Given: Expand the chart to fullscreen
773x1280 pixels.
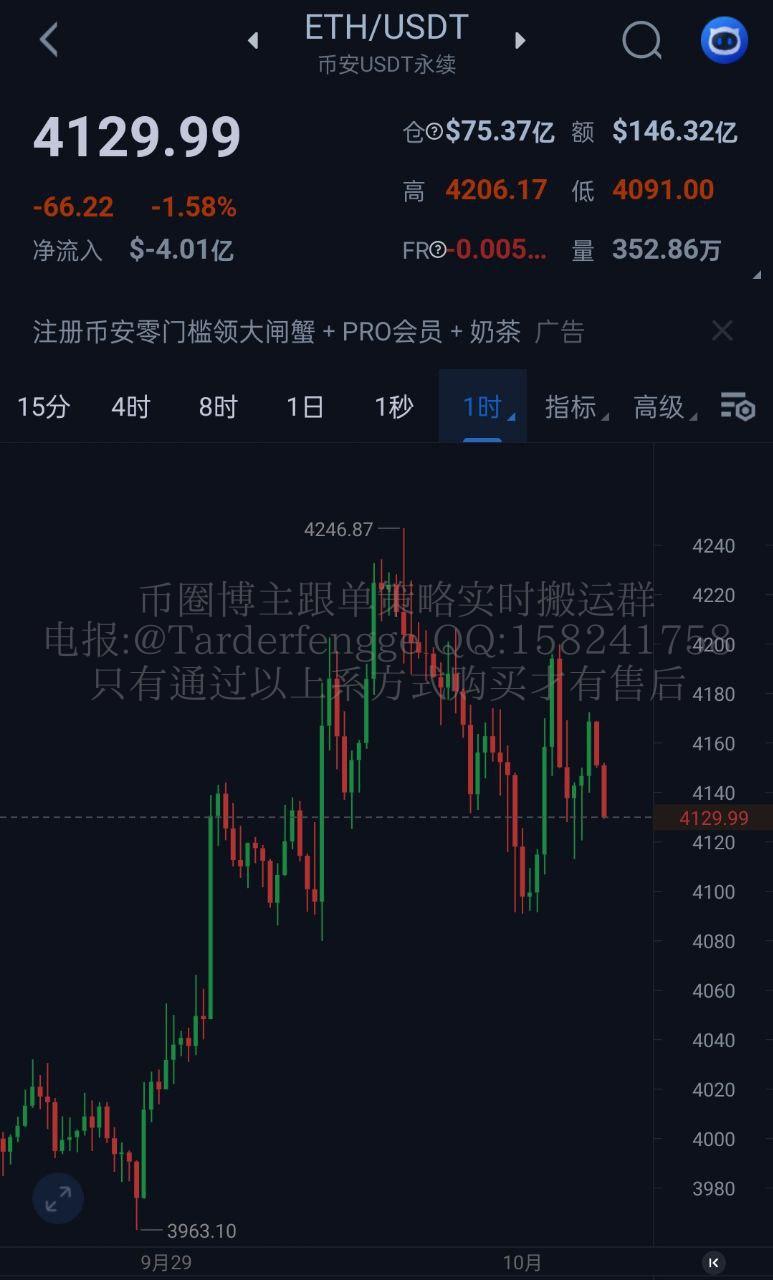Looking at the screenshot, I should pos(58,1198).
